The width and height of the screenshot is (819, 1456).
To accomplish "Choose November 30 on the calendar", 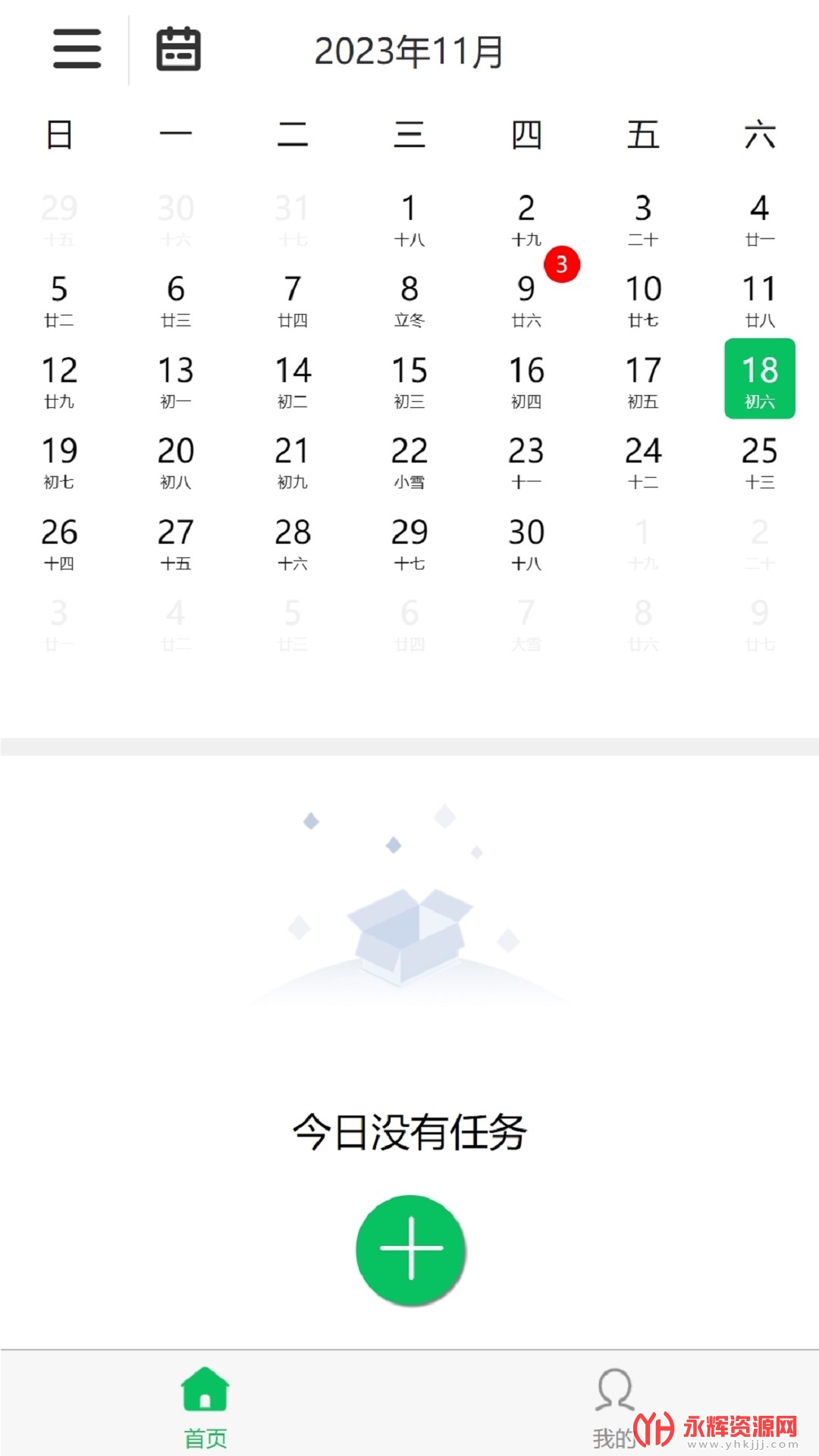I will tap(526, 541).
